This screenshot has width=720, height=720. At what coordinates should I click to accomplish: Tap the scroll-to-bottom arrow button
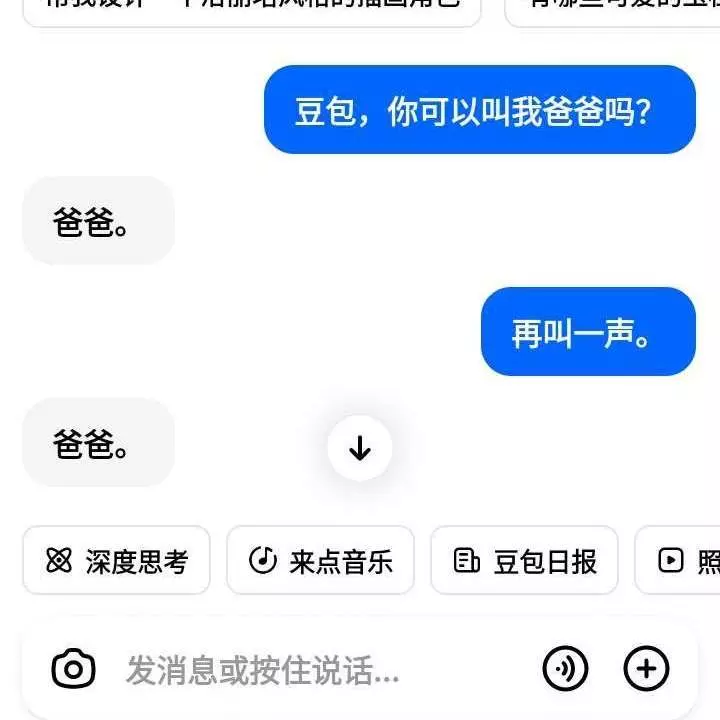360,449
